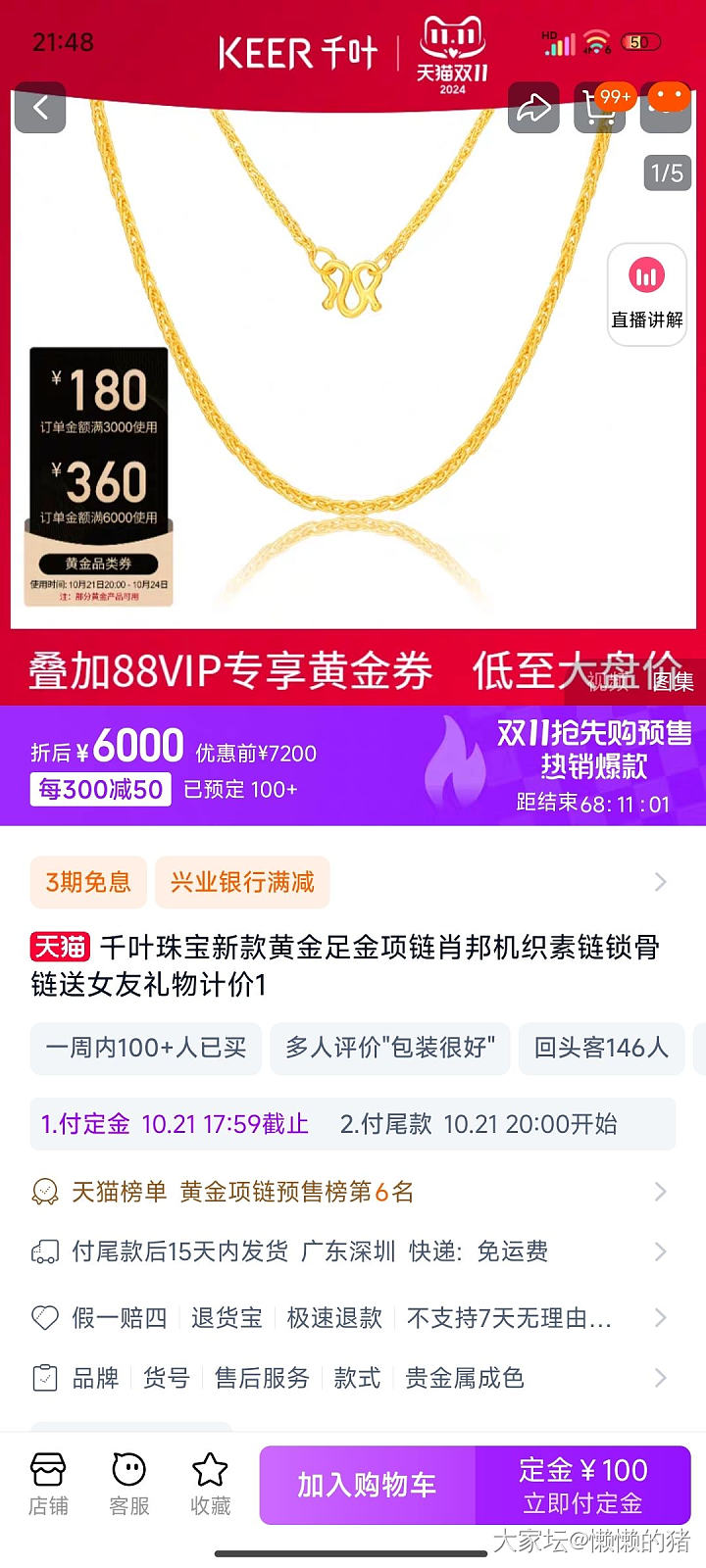
Task: Open reviews about "包装很好"
Action: [389, 1048]
